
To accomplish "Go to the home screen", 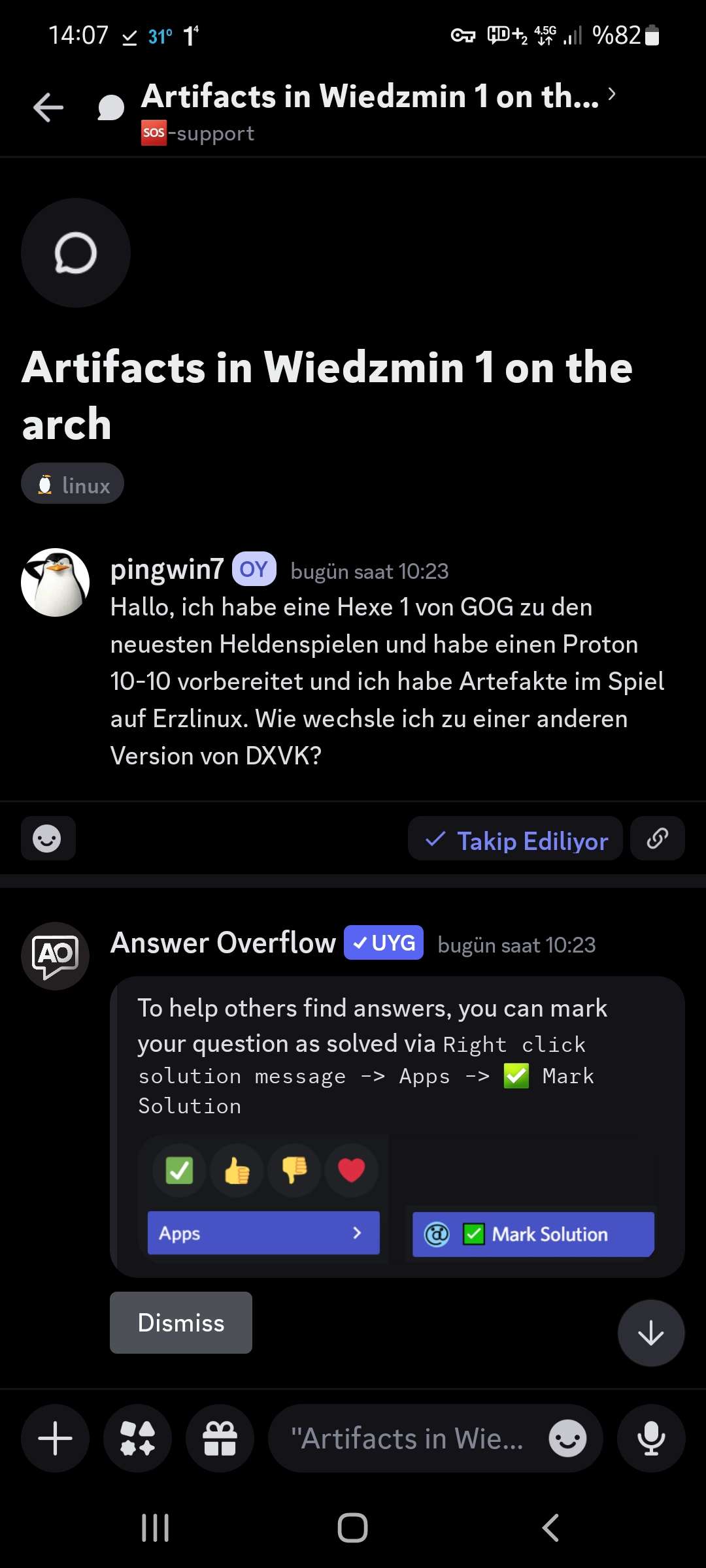I will [x=352, y=1527].
